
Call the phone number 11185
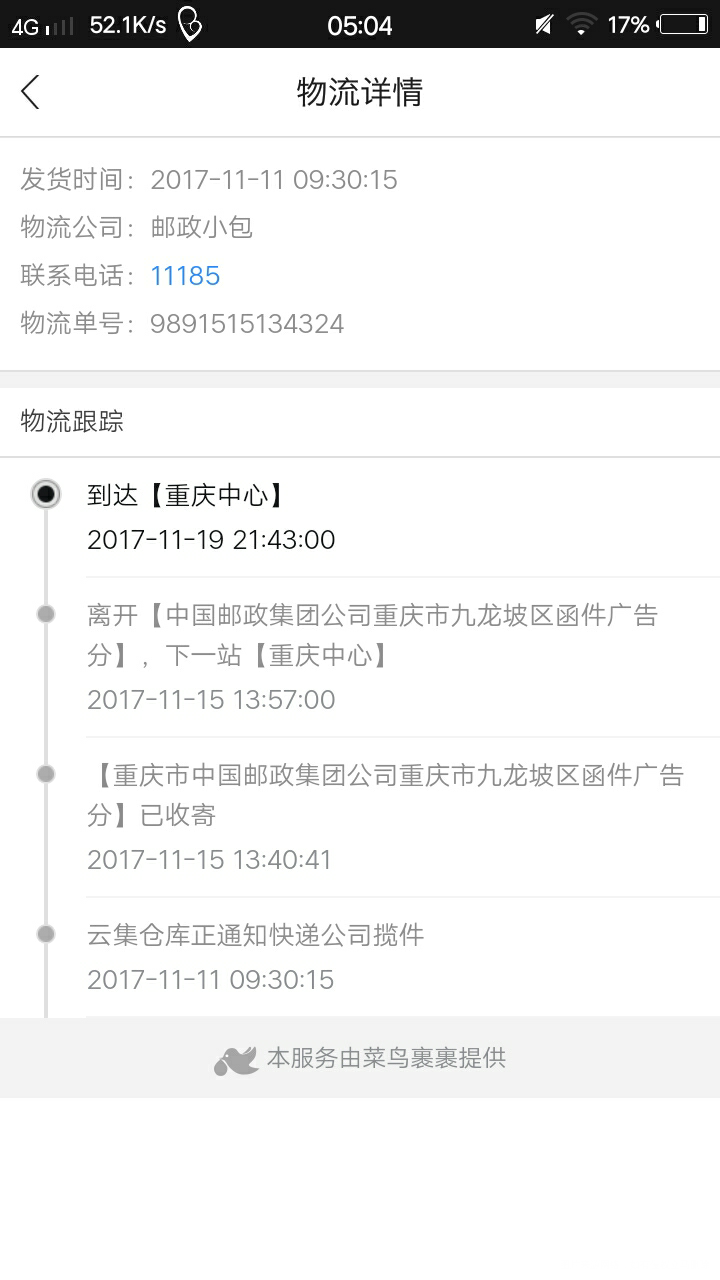[185, 276]
